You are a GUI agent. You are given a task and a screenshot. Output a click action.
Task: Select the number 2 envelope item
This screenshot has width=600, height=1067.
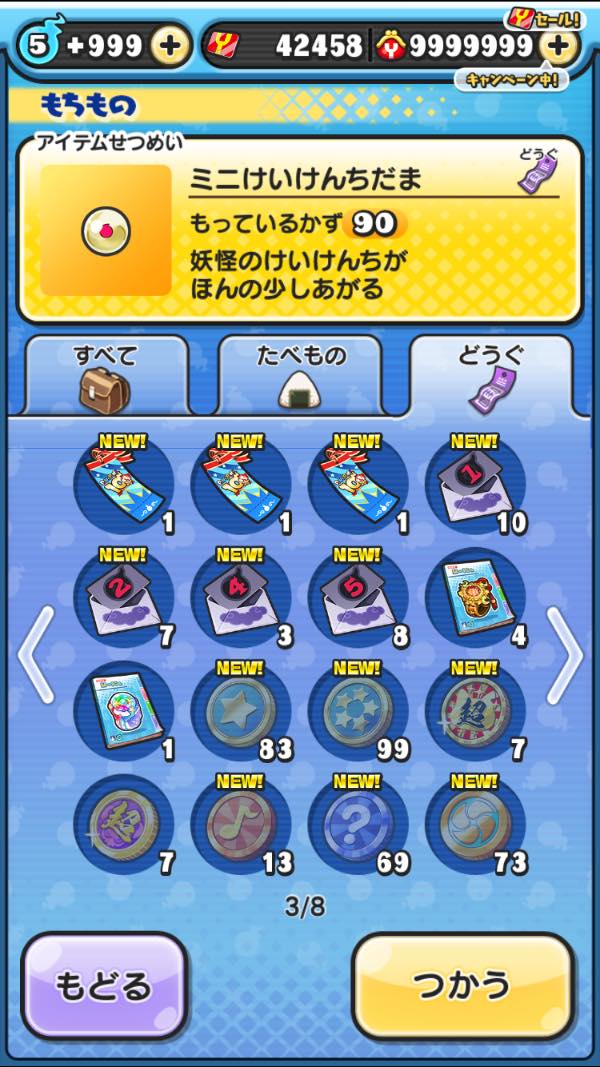pyautogui.click(x=123, y=598)
